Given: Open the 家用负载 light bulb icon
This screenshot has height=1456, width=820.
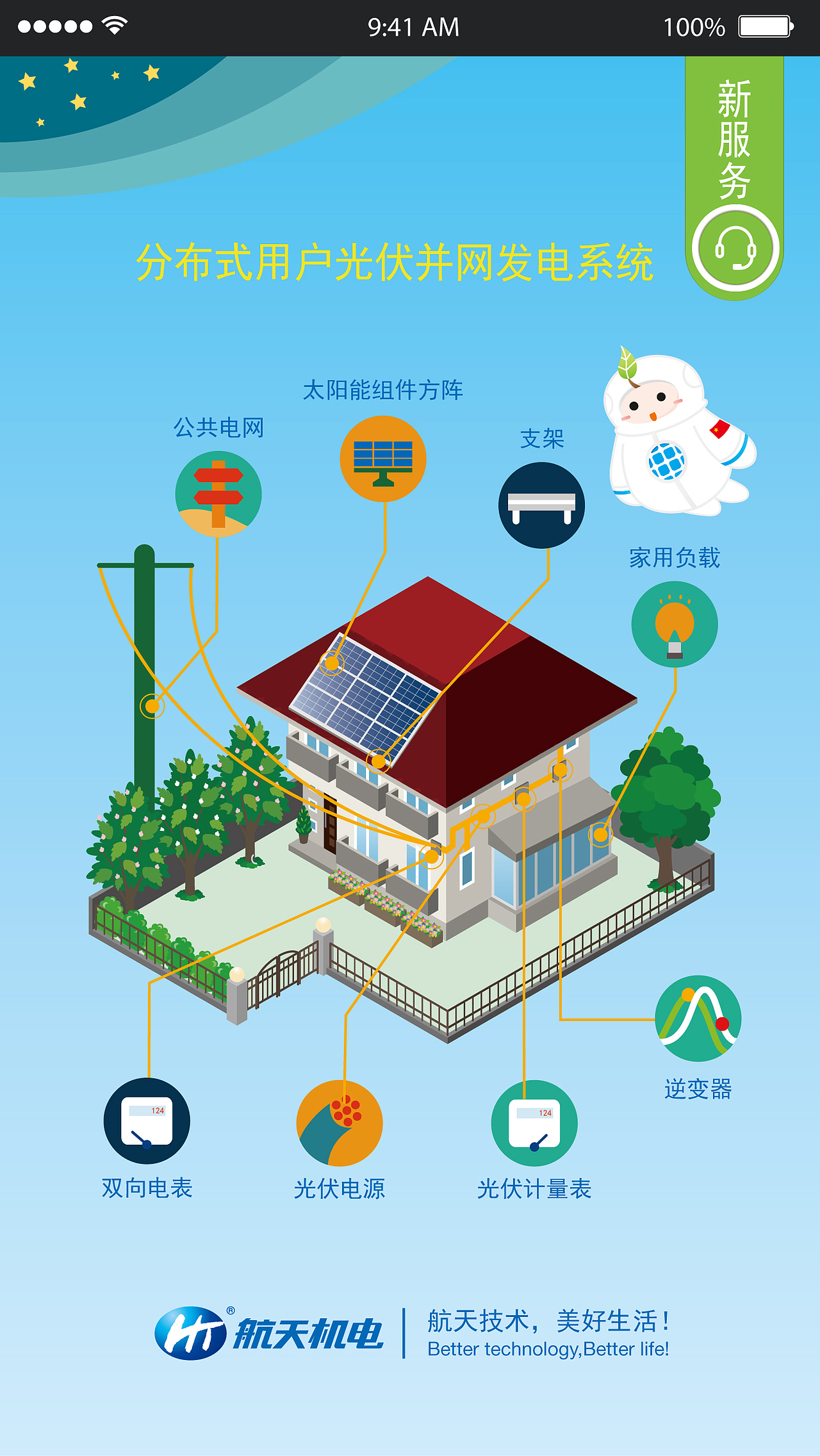Looking at the screenshot, I should (x=676, y=625).
